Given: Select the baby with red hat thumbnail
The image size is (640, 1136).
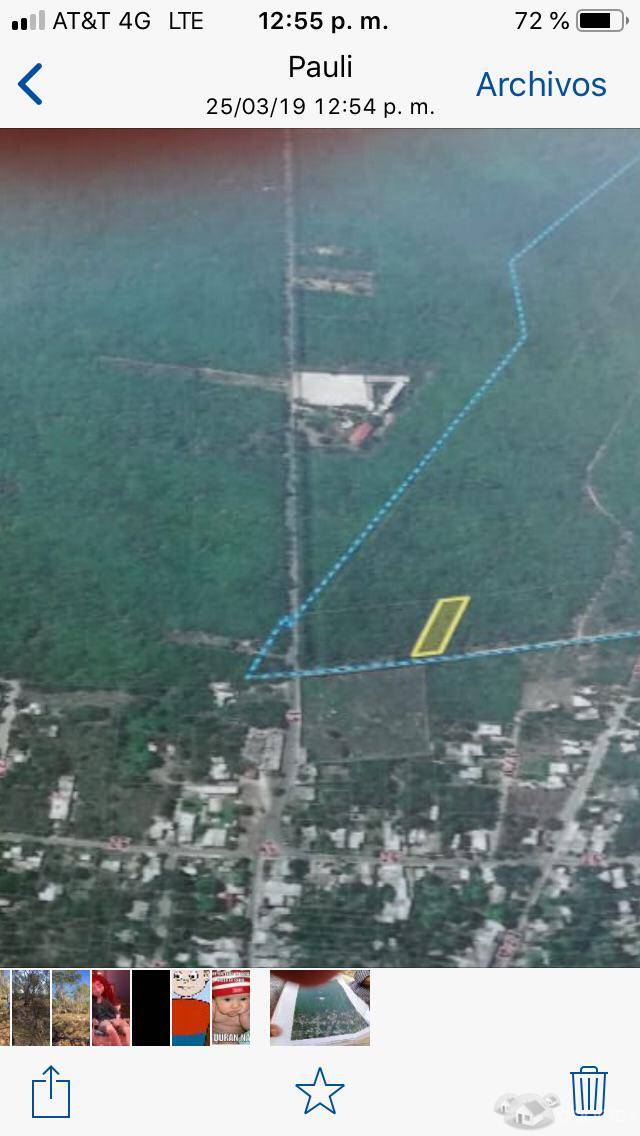Looking at the screenshot, I should coord(231,1007).
